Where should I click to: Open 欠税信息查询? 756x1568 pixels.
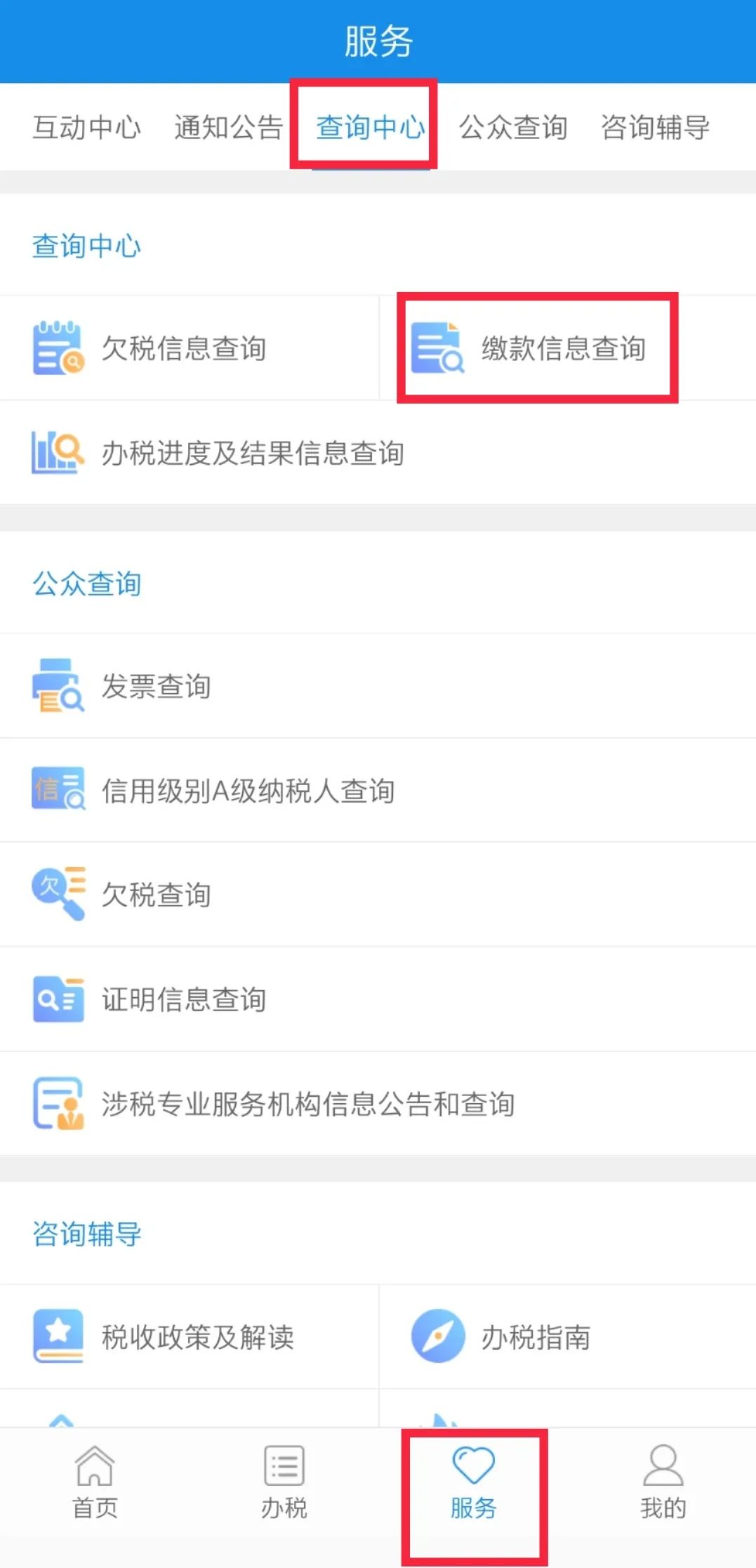coord(190,348)
